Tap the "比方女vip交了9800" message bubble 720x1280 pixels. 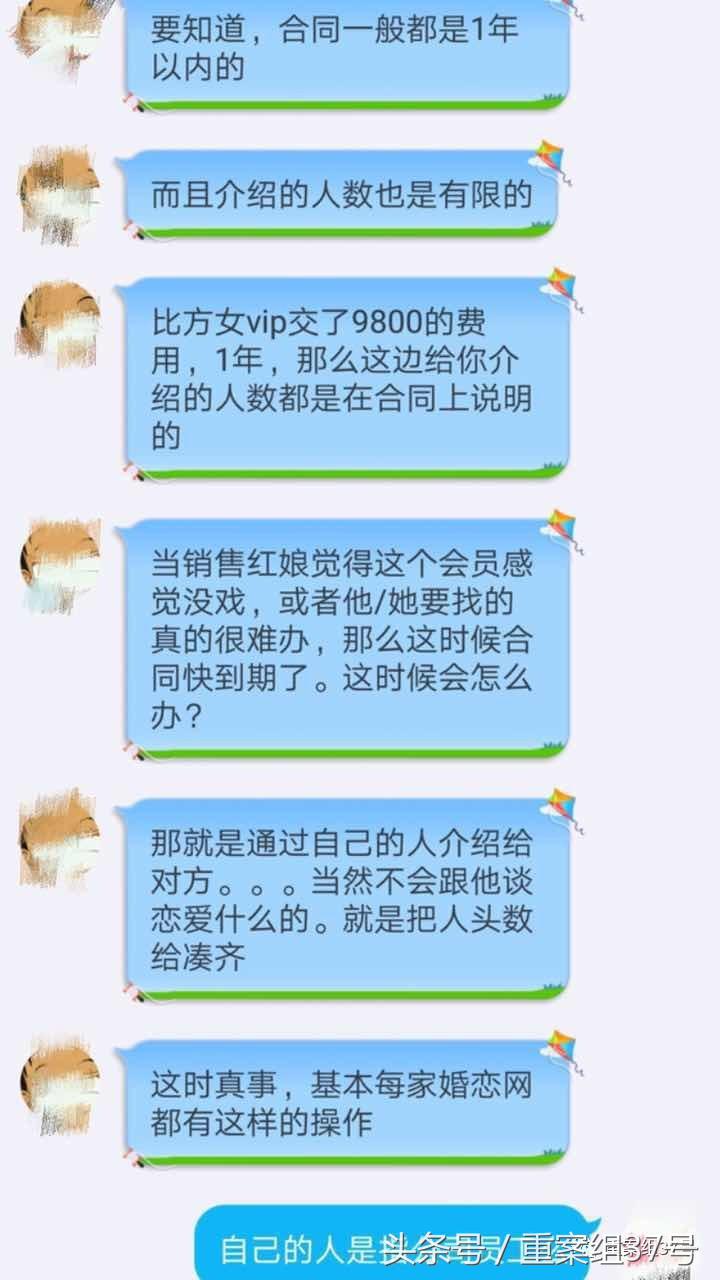[350, 380]
